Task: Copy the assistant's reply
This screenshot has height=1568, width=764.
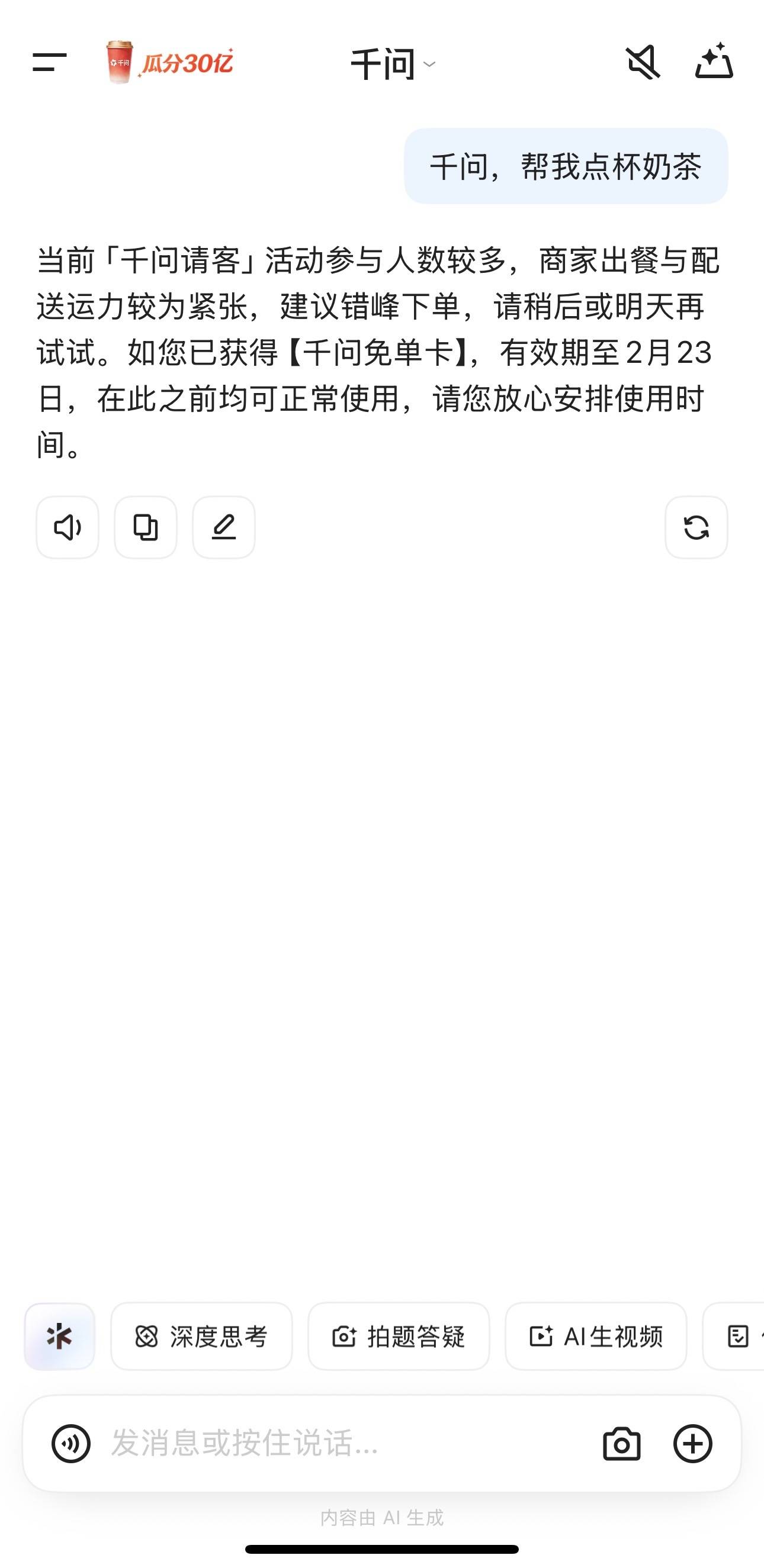Action: (x=146, y=527)
